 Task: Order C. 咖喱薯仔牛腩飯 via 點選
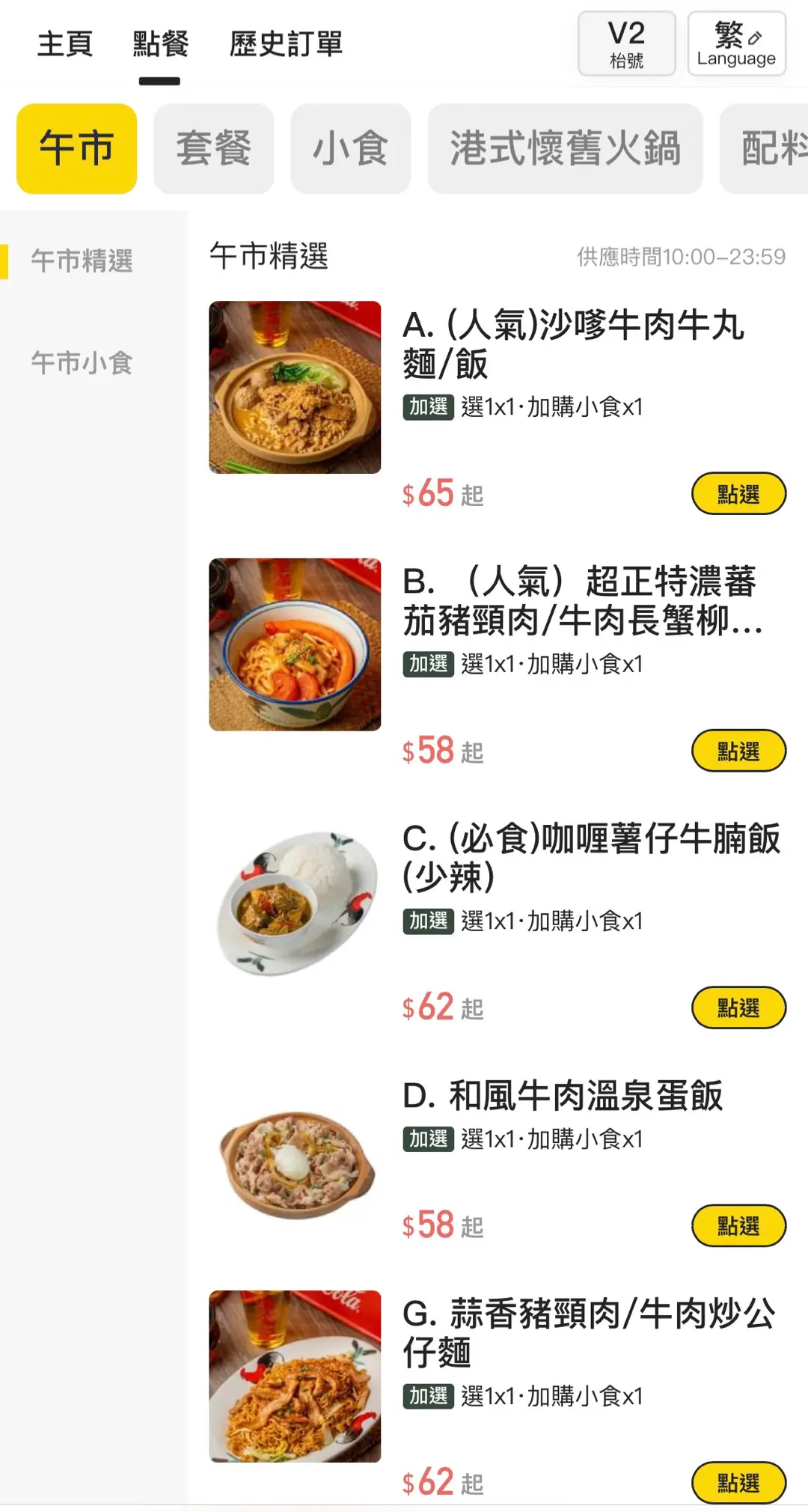pos(738,1008)
